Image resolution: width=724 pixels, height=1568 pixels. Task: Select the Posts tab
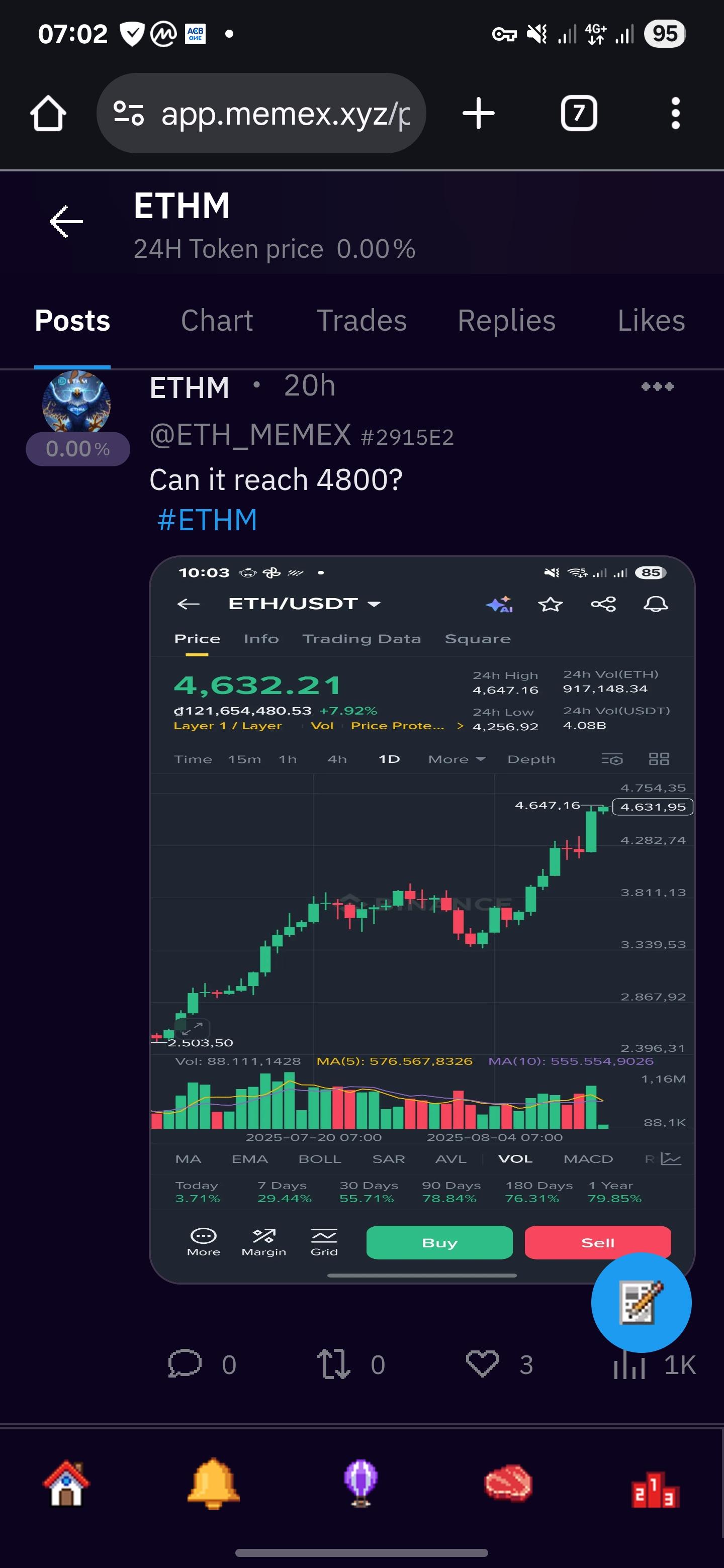(x=72, y=321)
